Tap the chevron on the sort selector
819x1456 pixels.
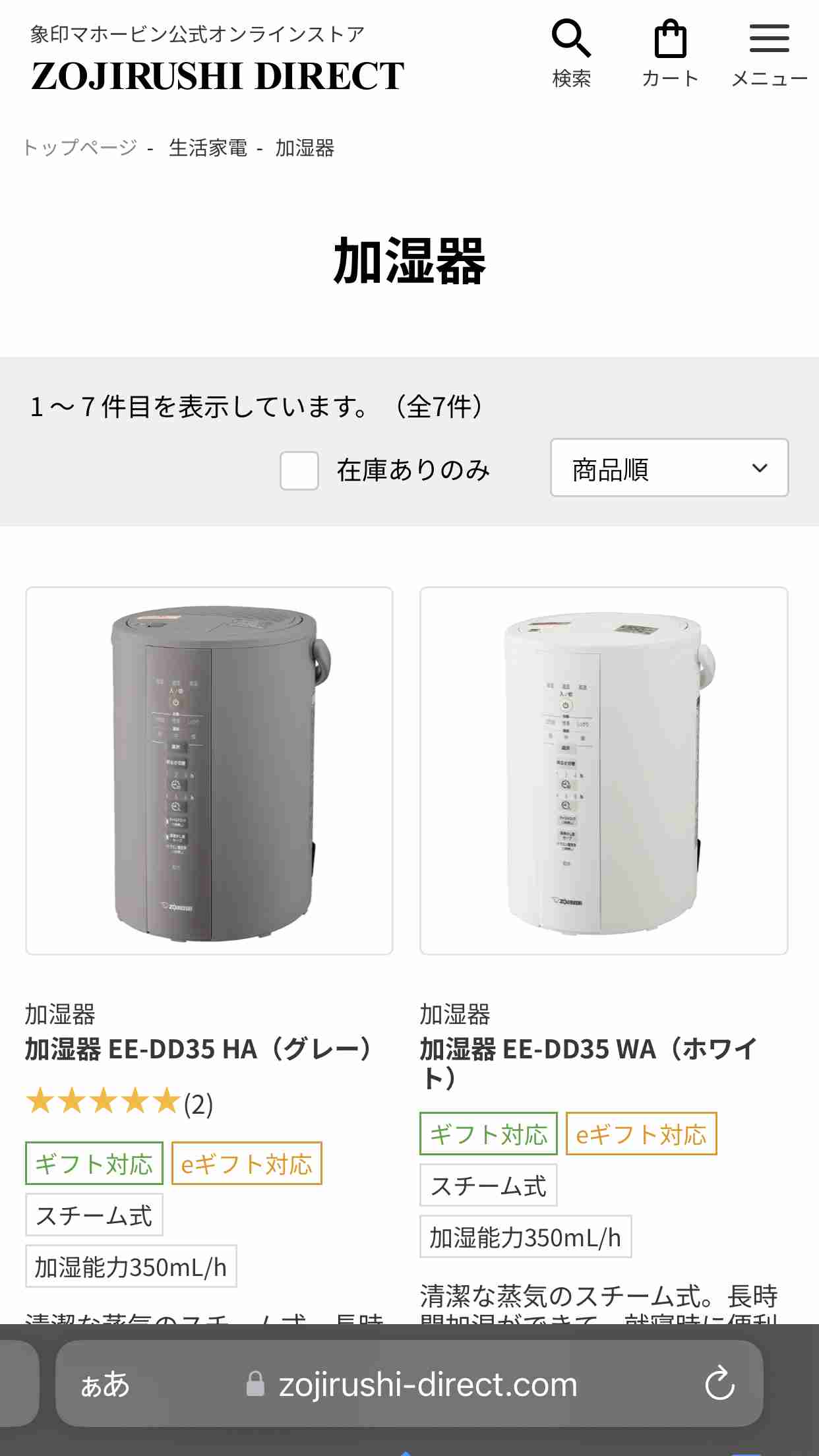point(760,468)
